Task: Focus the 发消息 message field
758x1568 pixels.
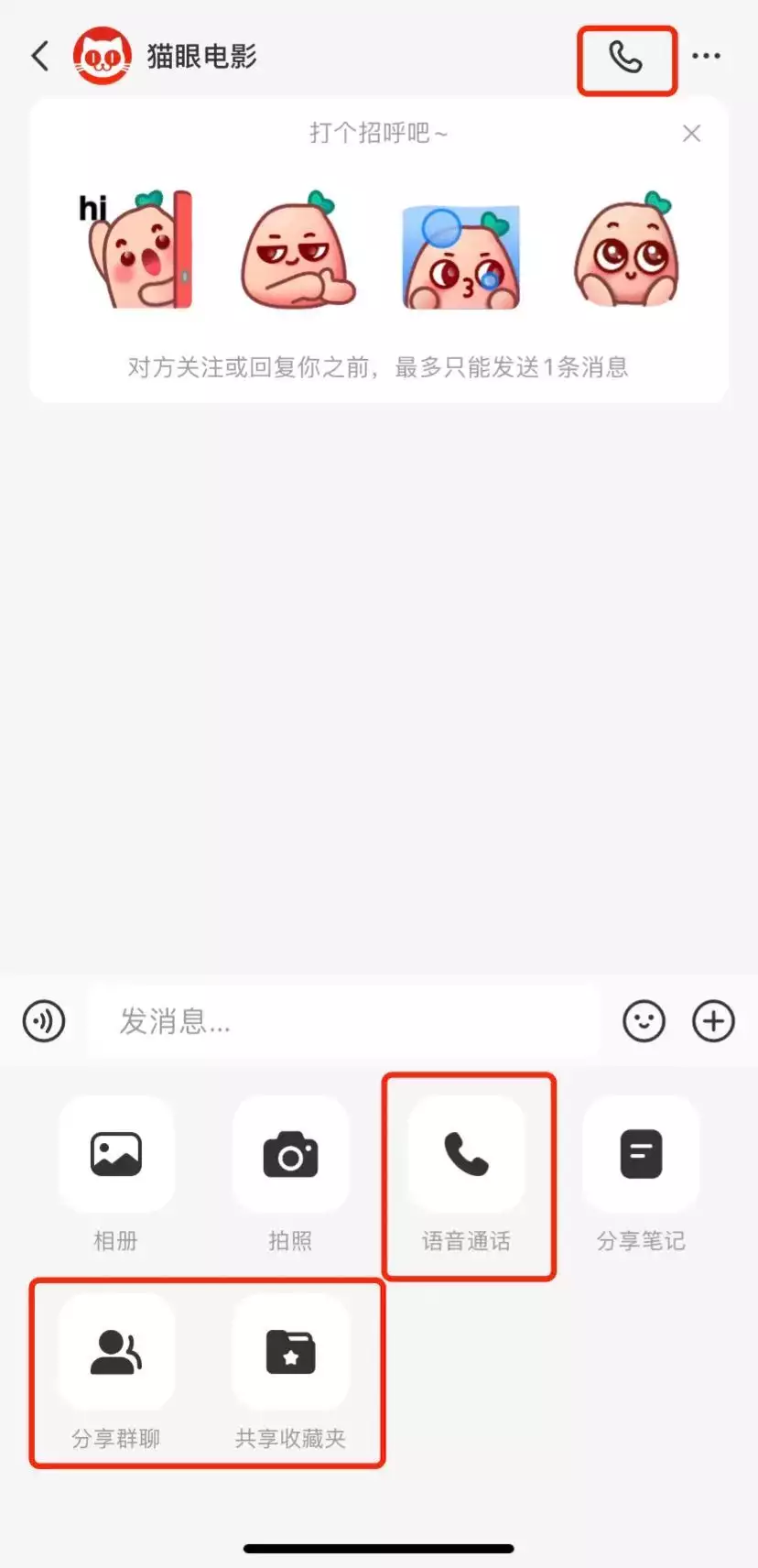Action: click(343, 1021)
